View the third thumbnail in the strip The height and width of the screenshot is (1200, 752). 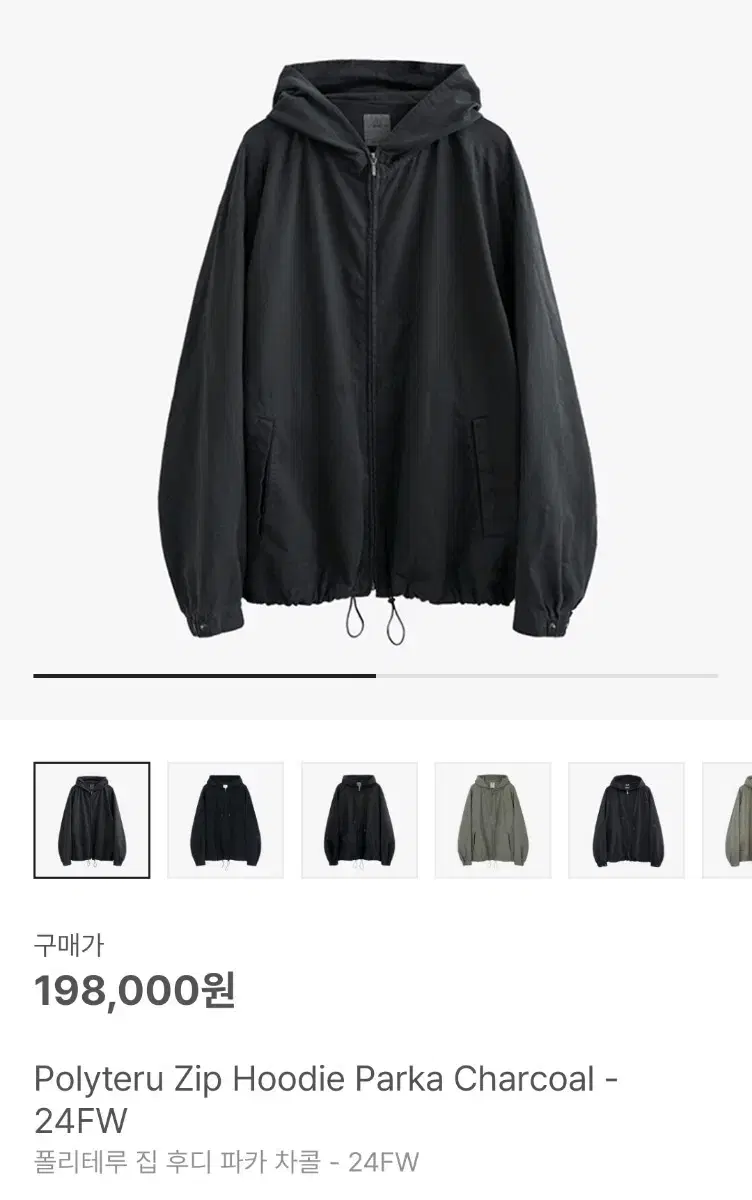coord(359,820)
